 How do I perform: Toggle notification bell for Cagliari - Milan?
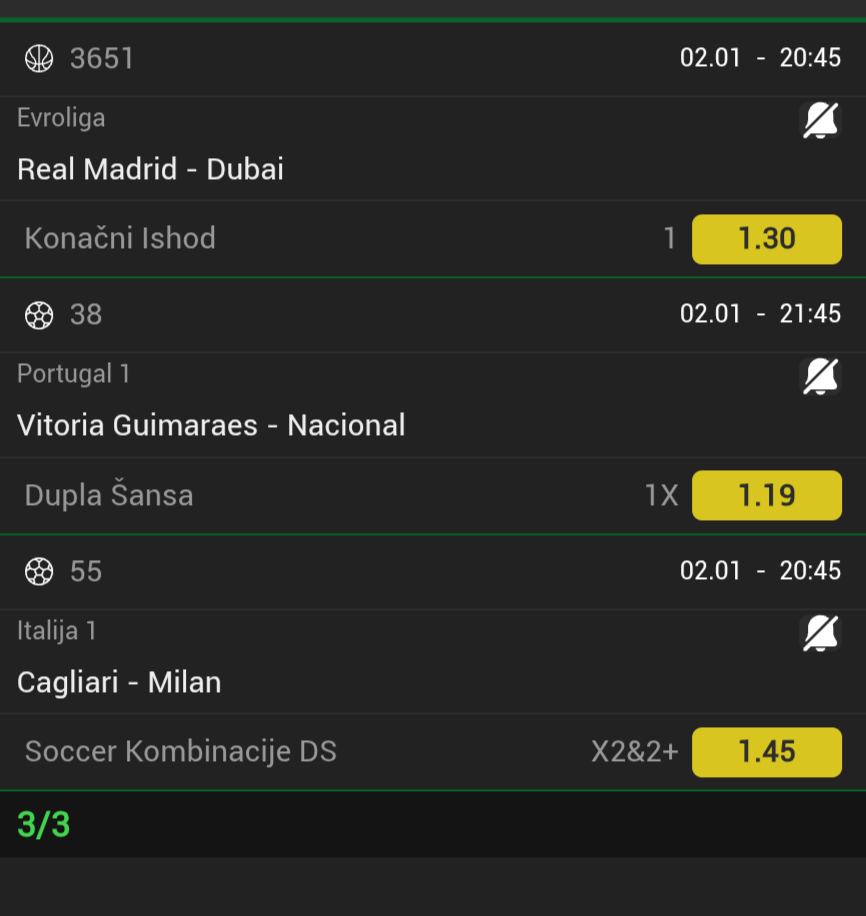[821, 633]
